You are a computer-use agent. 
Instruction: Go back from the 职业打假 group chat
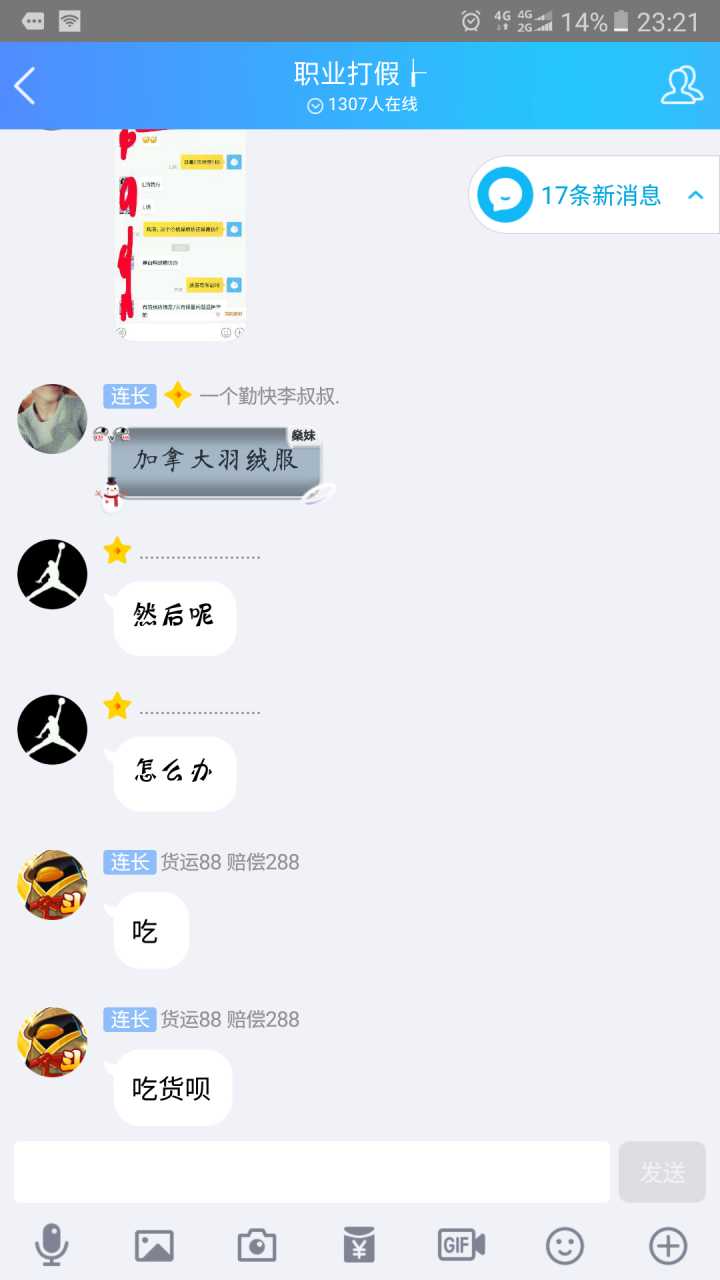pyautogui.click(x=26, y=86)
